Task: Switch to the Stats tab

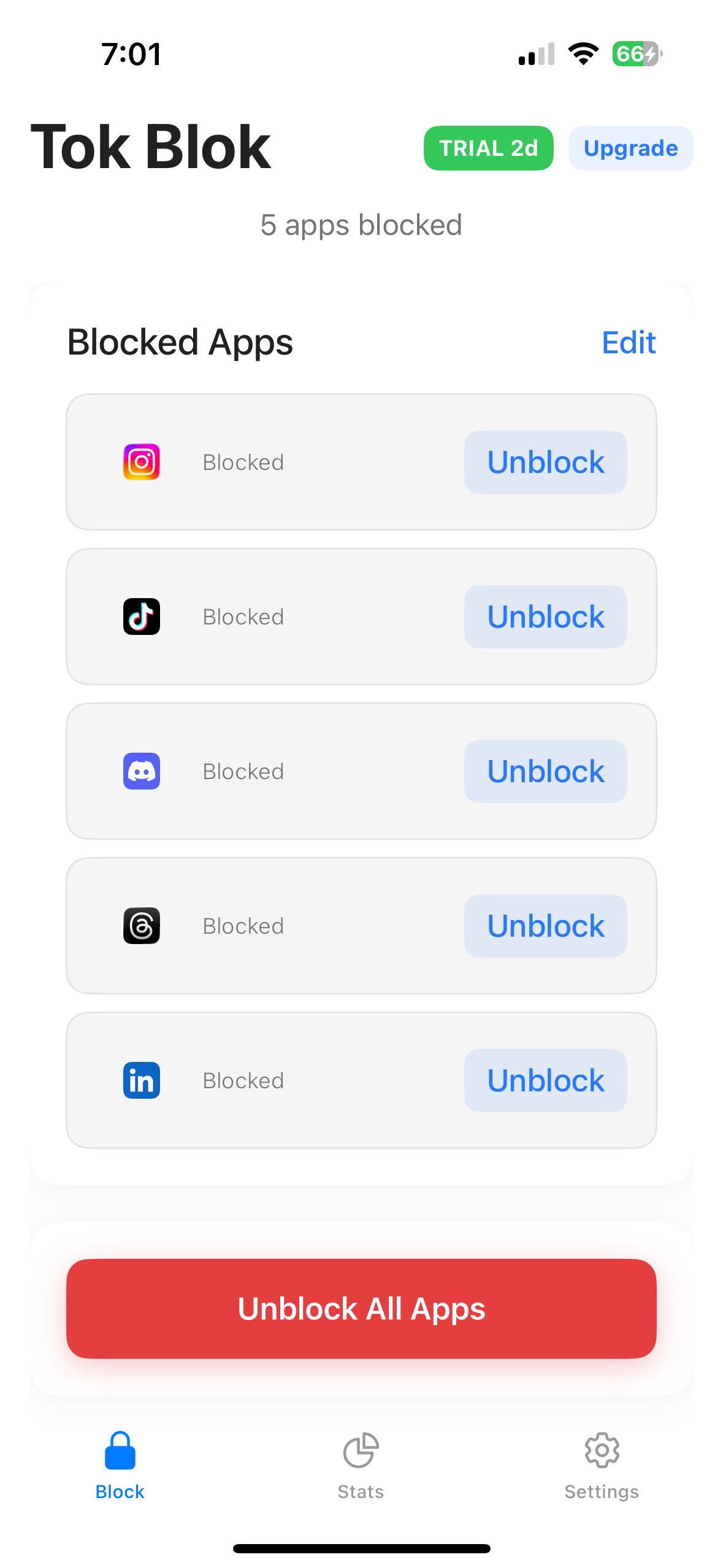Action: point(361,1472)
